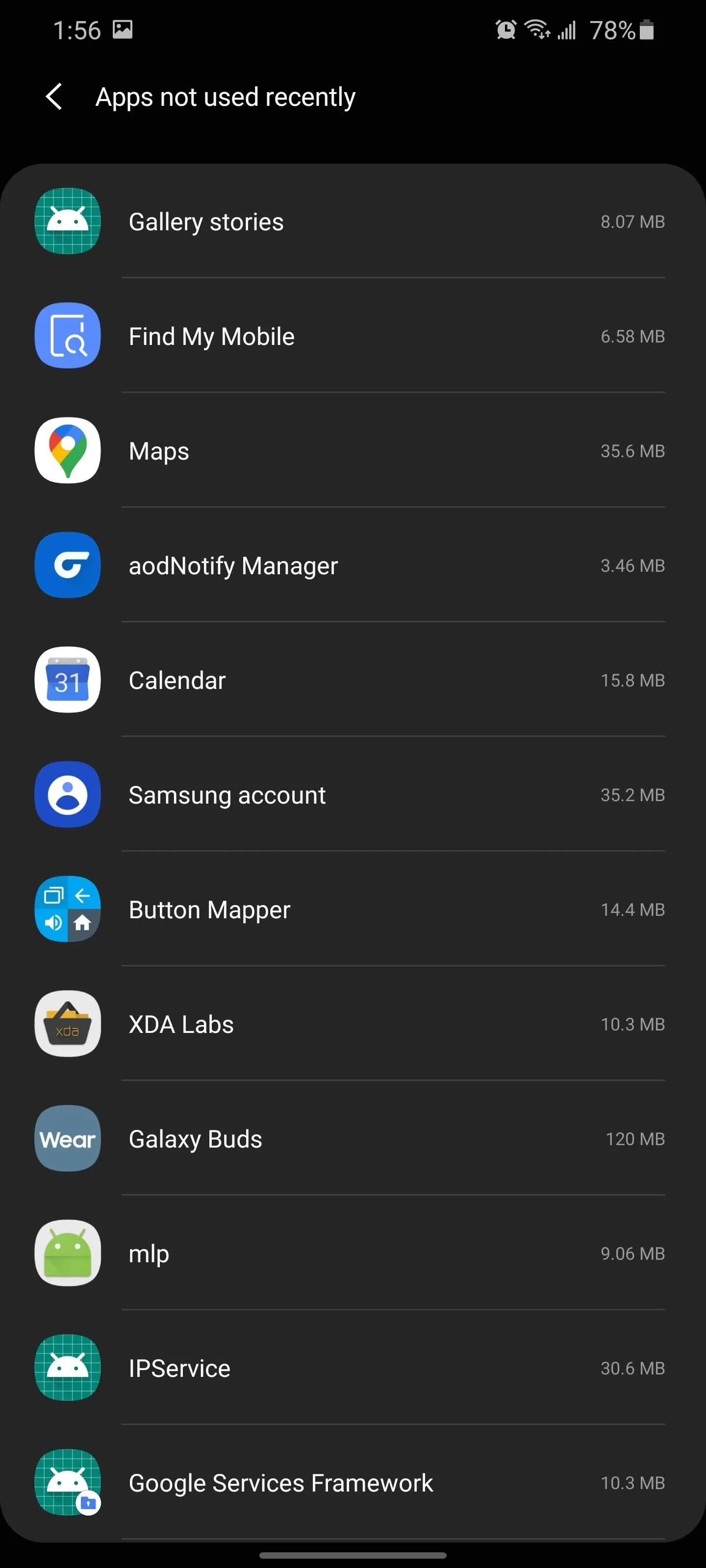Open the XDA Labs row
This screenshot has height=1568, width=706.
(353, 1024)
